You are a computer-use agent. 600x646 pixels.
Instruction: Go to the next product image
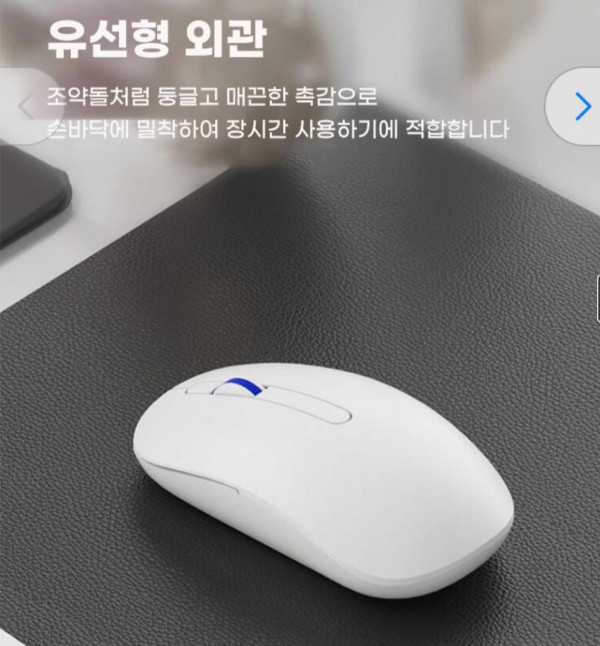(x=581, y=106)
